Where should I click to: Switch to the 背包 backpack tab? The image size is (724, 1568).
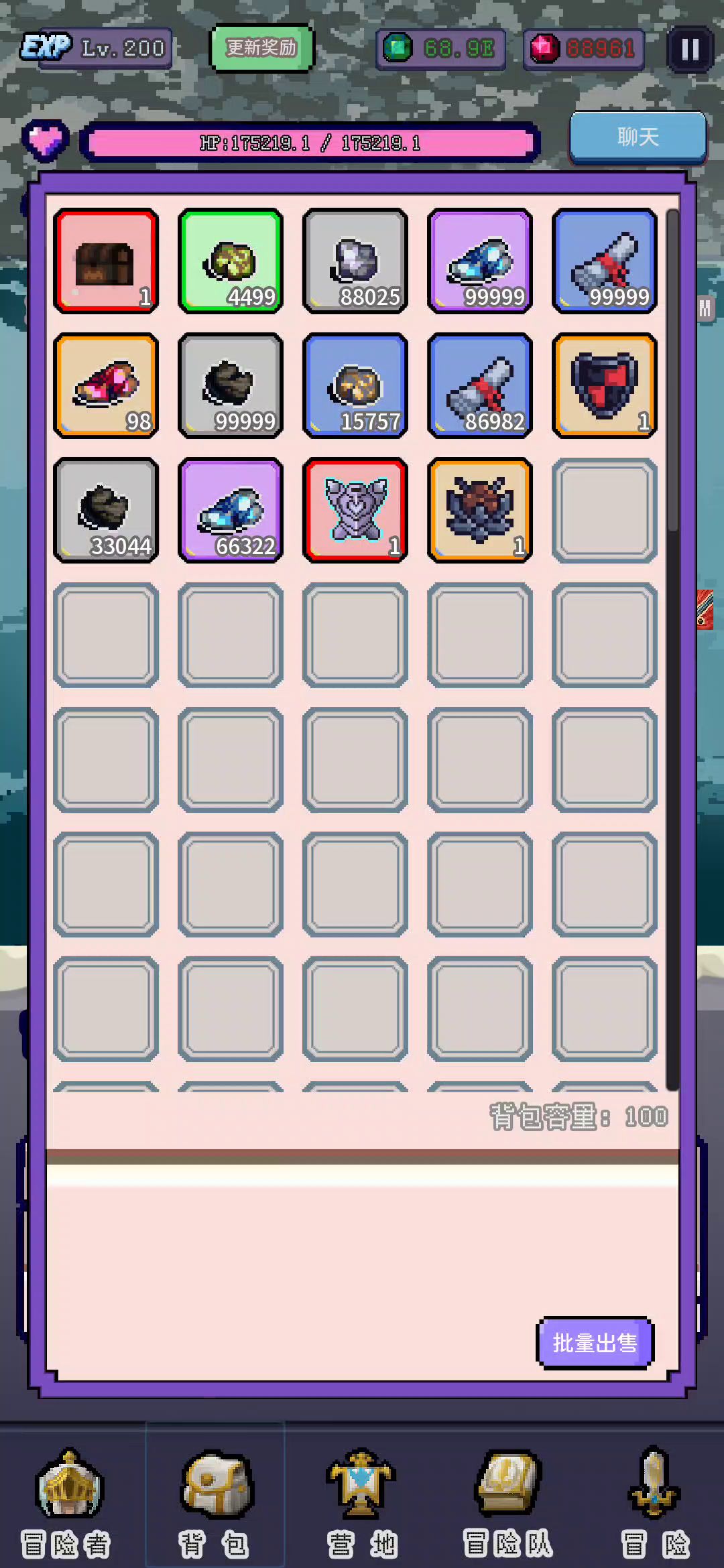coord(215,1504)
